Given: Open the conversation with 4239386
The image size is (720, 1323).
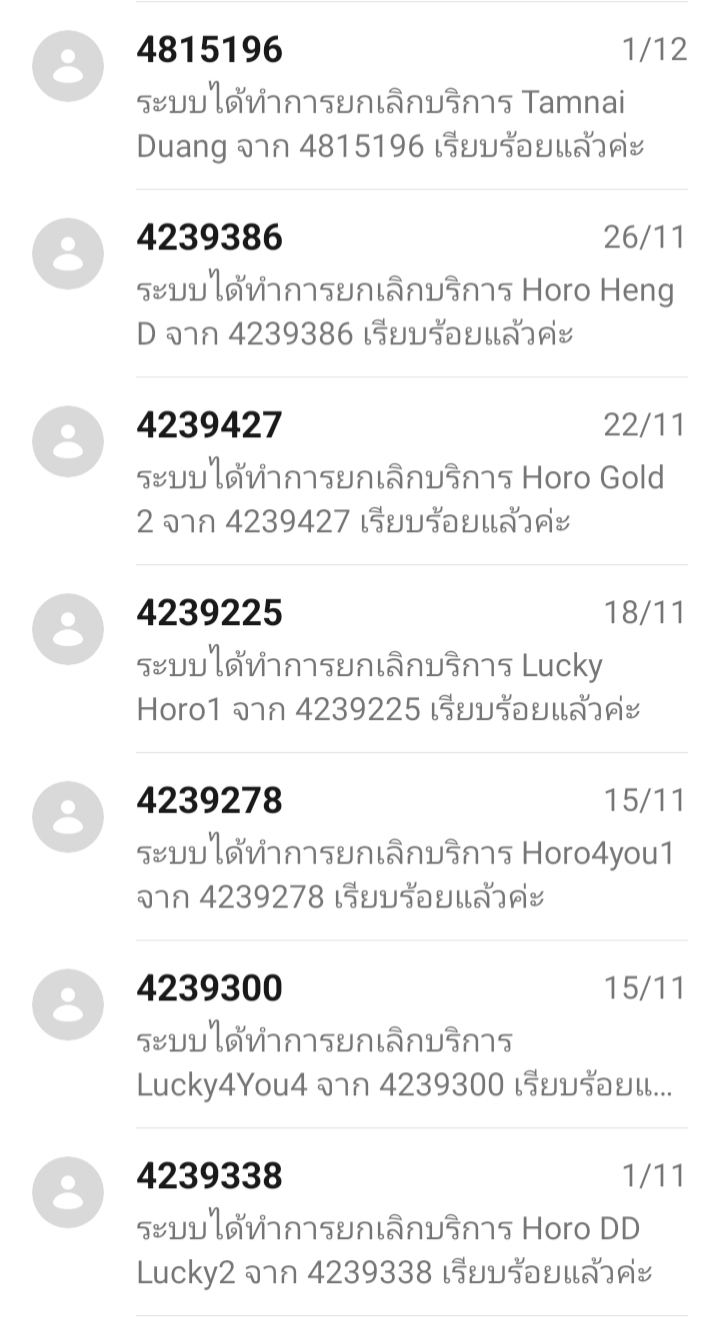Looking at the screenshot, I should tap(360, 283).
